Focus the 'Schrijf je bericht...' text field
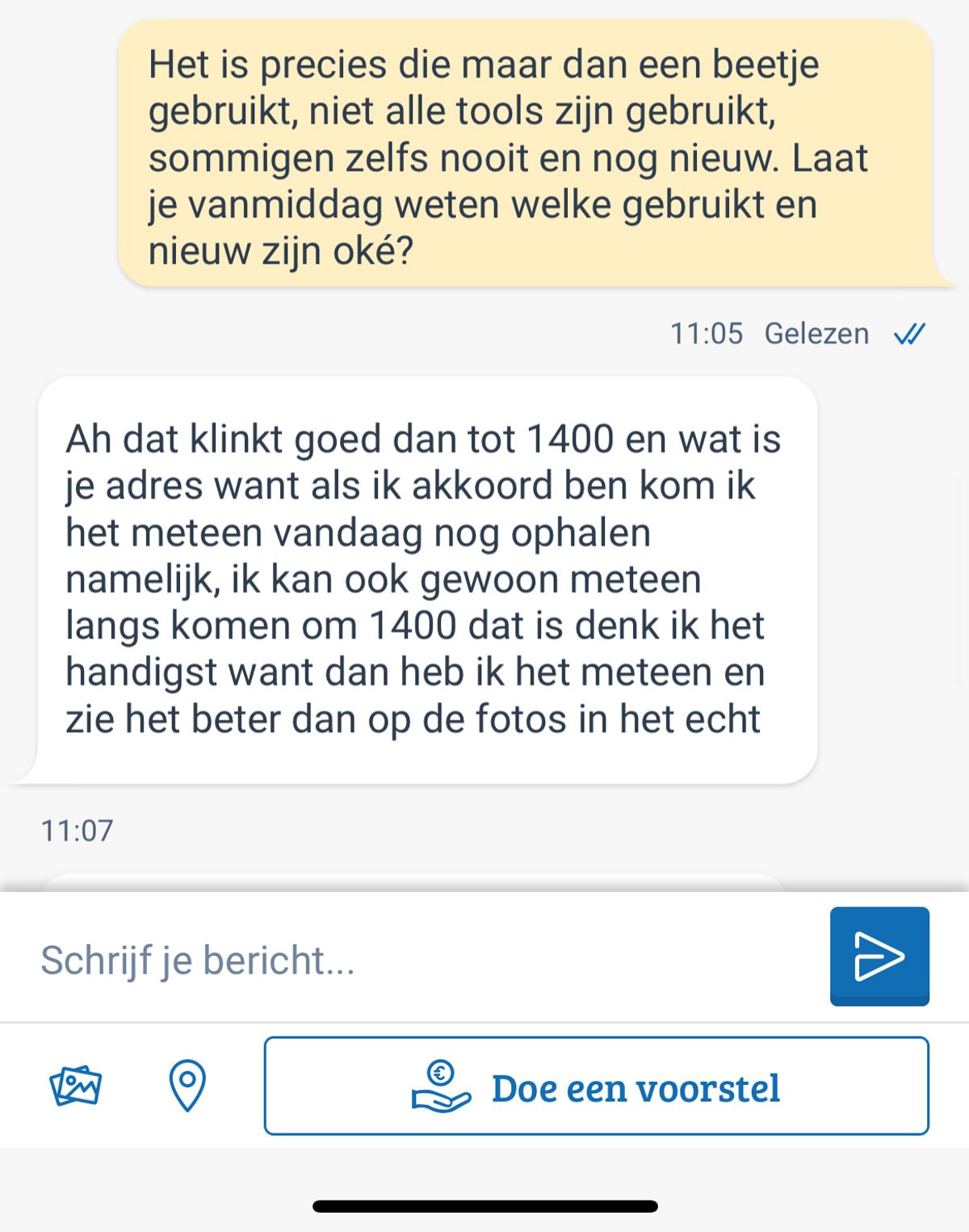This screenshot has height=1232, width=969. pos(420,960)
